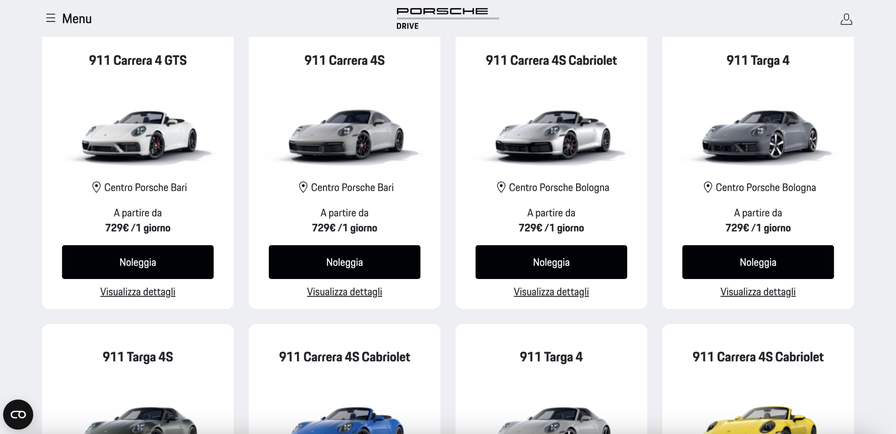Open the cookie preferences floating button
Image resolution: width=896 pixels, height=434 pixels.
click(18, 414)
